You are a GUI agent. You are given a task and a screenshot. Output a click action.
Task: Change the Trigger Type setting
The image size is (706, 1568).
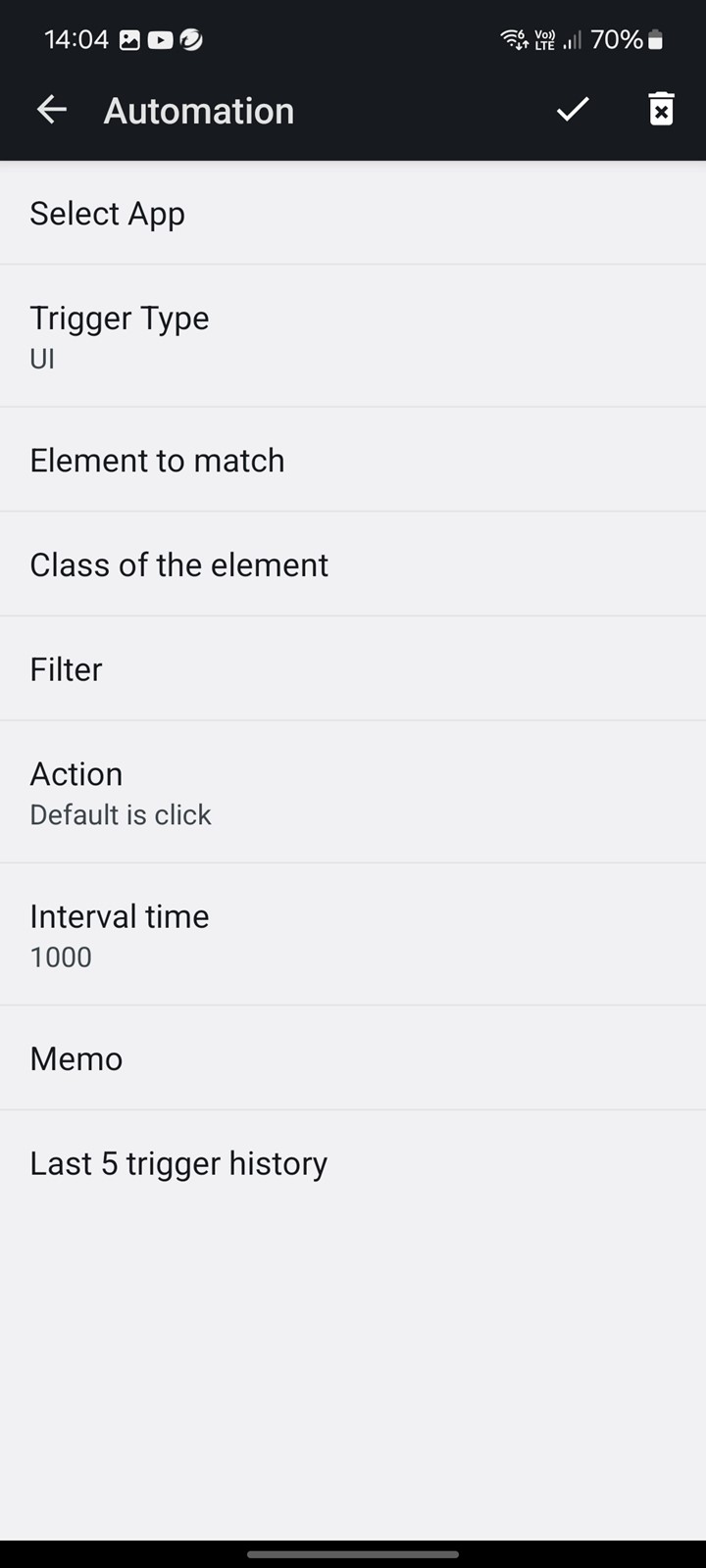(x=353, y=336)
